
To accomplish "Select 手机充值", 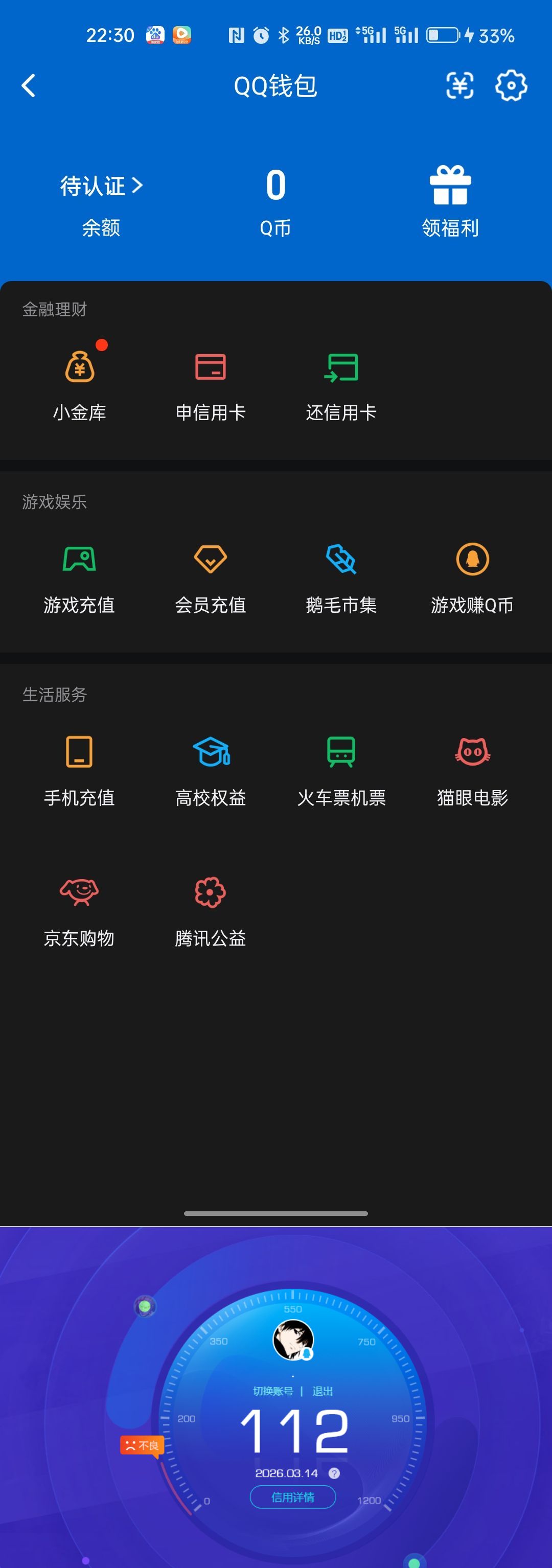I will pyautogui.click(x=80, y=769).
